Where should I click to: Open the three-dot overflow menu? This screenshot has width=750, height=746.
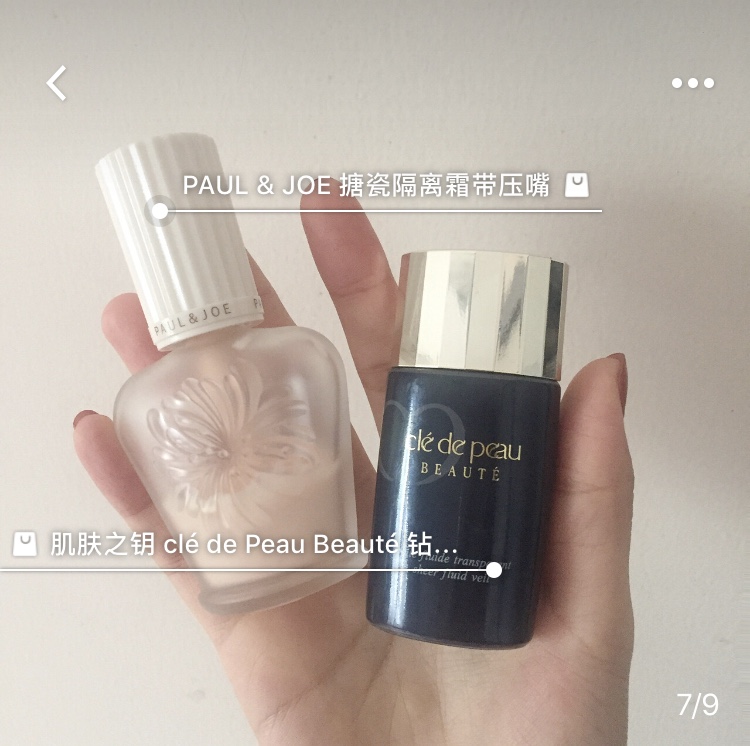tap(693, 84)
